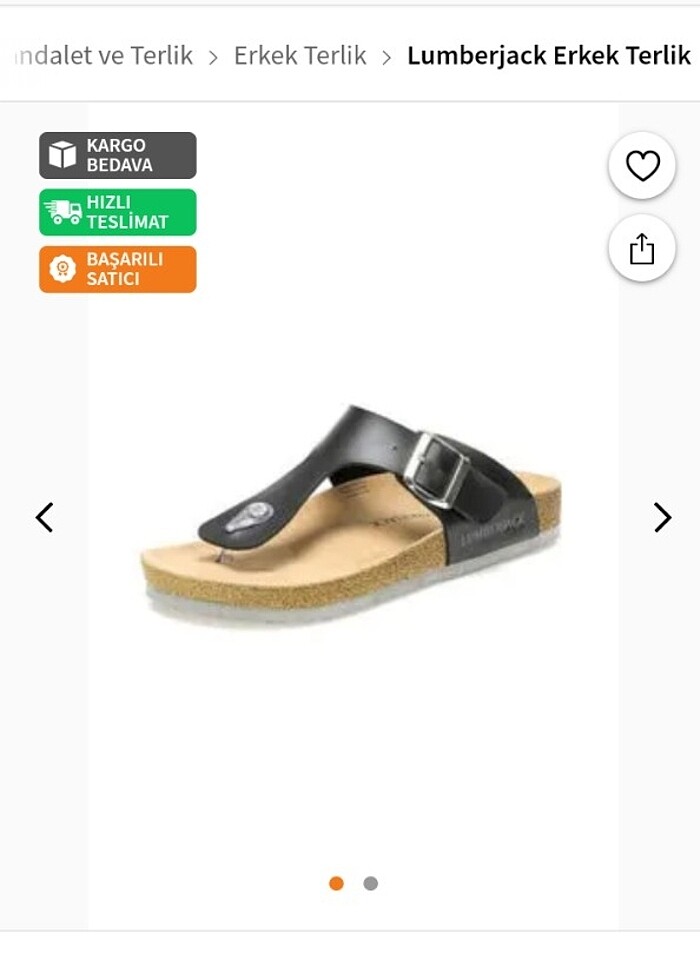Image resolution: width=700 pixels, height=980 pixels.
Task: Show the previous product image
Action: [x=44, y=517]
